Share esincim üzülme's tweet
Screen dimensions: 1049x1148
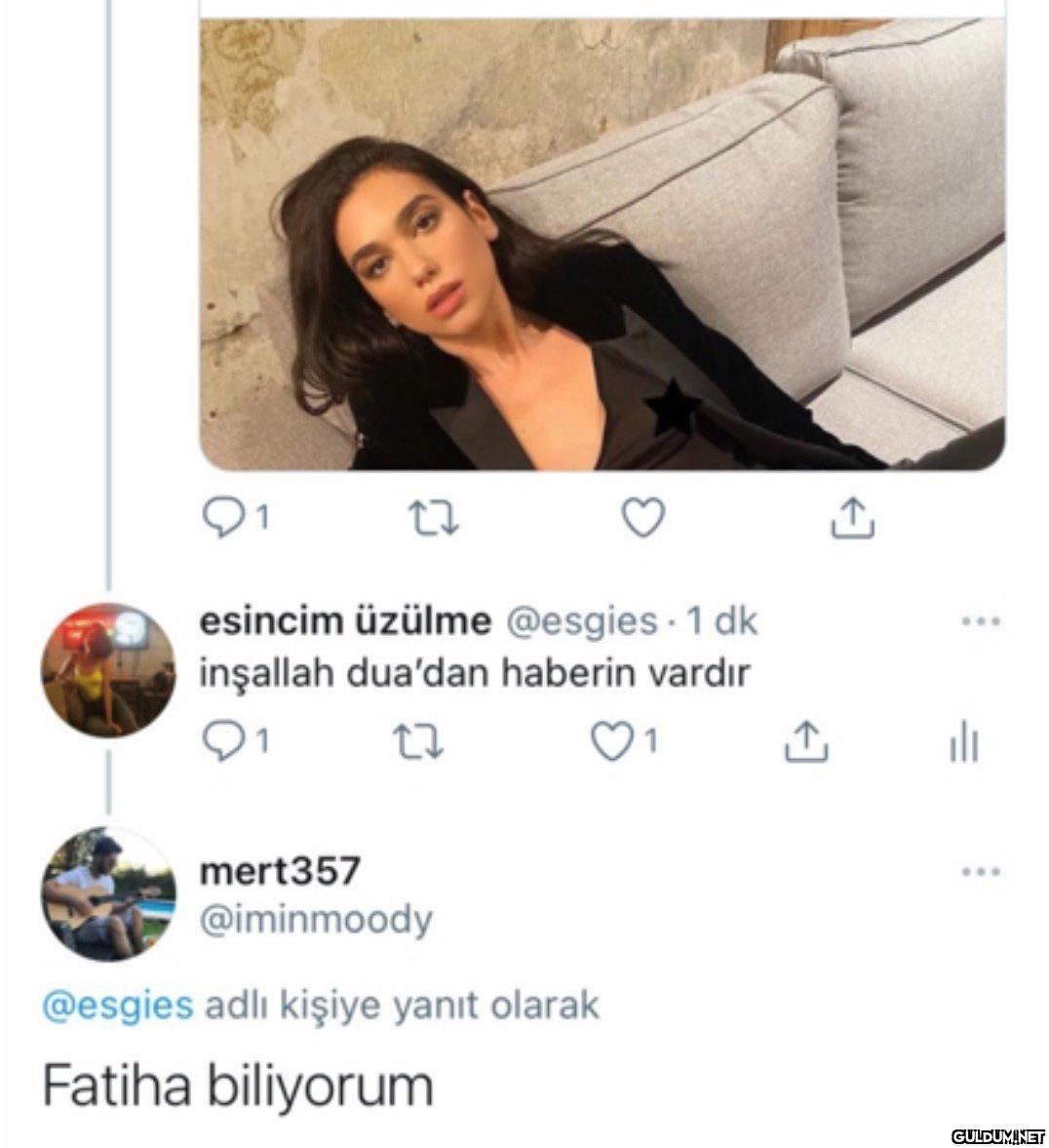coord(806,742)
